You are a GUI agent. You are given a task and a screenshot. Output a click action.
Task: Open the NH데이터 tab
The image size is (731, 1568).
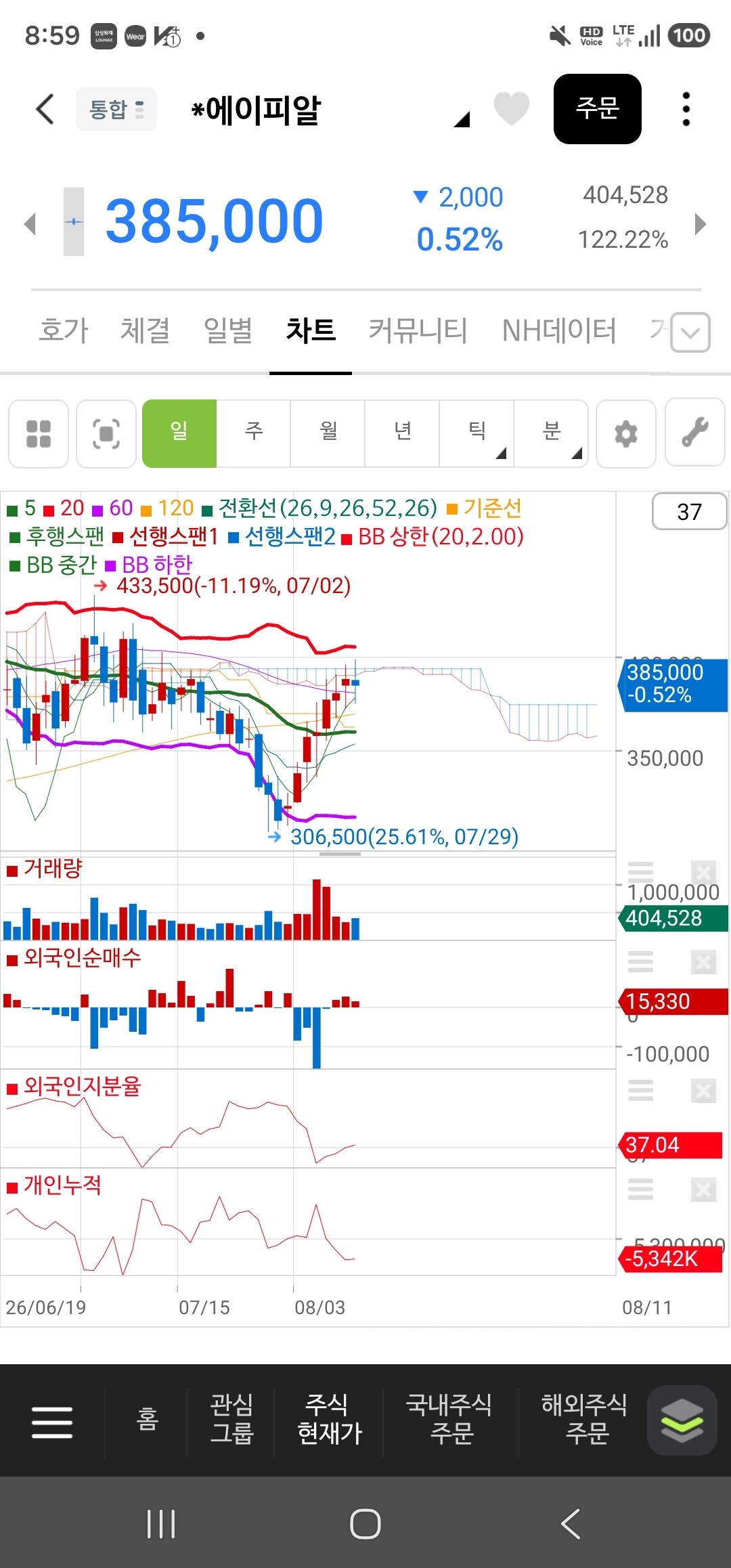(559, 331)
